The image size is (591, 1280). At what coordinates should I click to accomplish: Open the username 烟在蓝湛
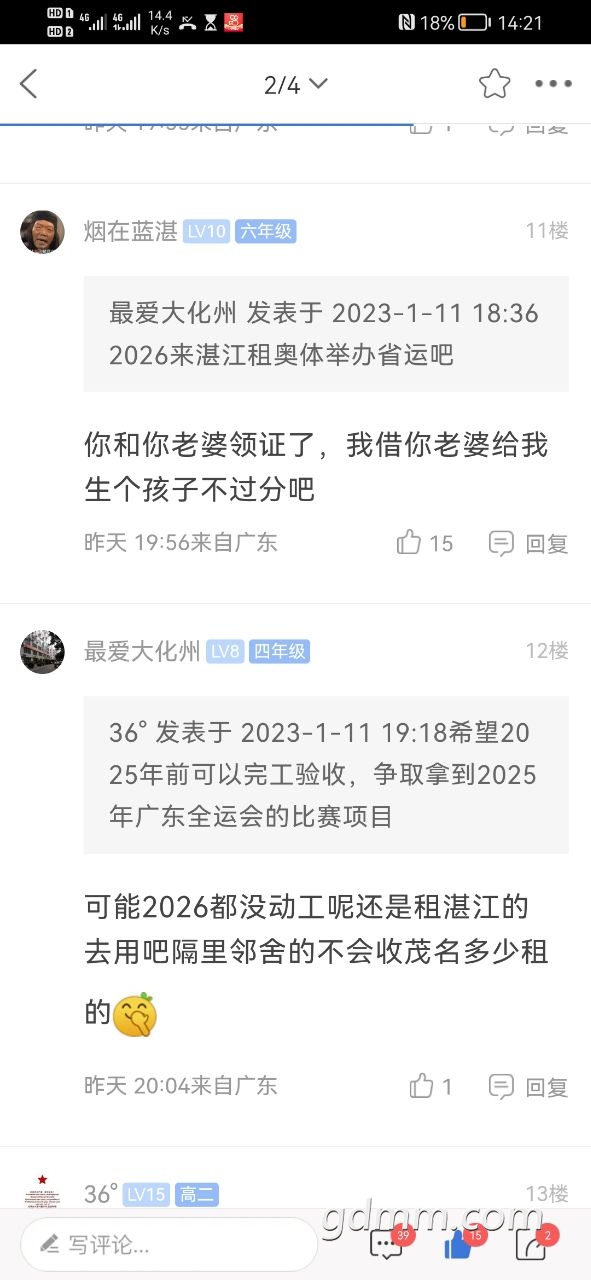(x=130, y=231)
